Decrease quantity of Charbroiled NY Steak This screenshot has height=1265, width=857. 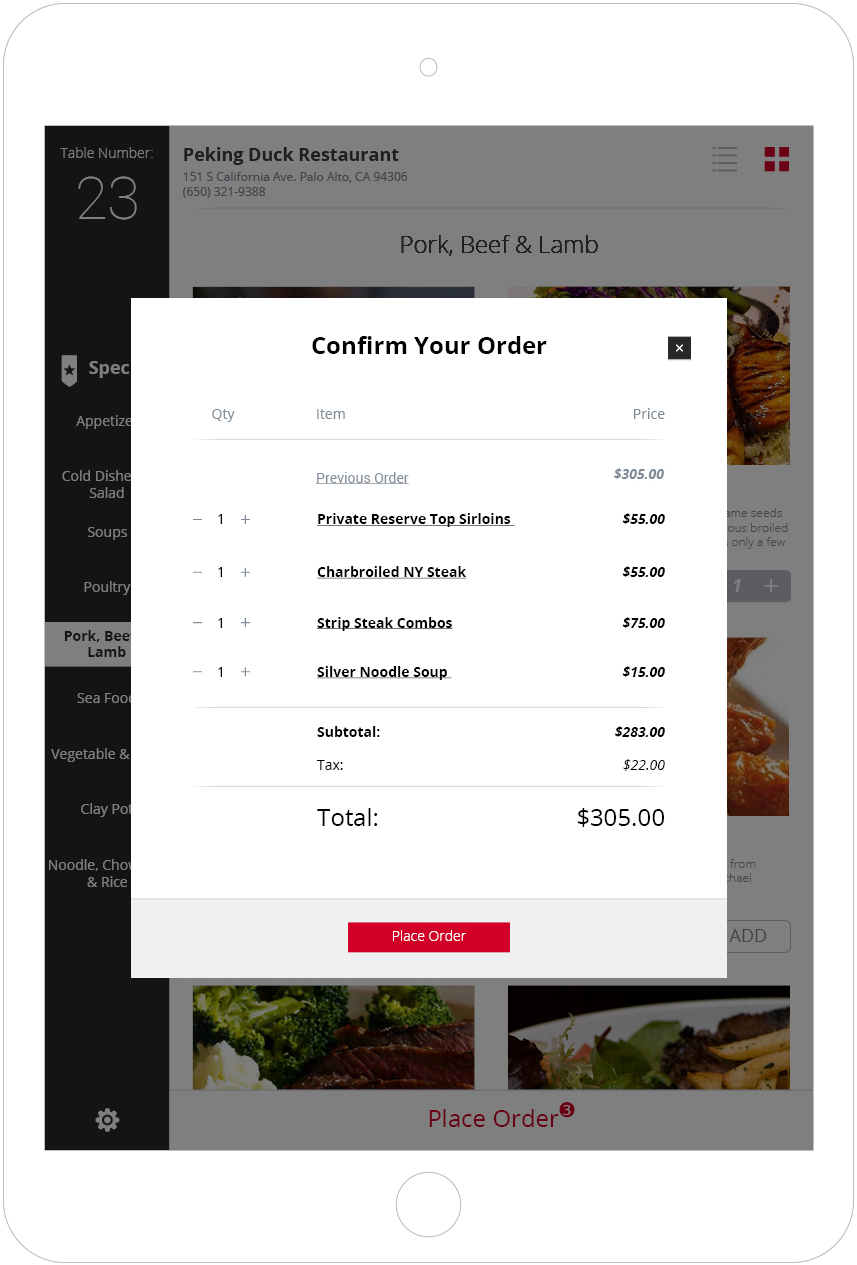pos(197,573)
